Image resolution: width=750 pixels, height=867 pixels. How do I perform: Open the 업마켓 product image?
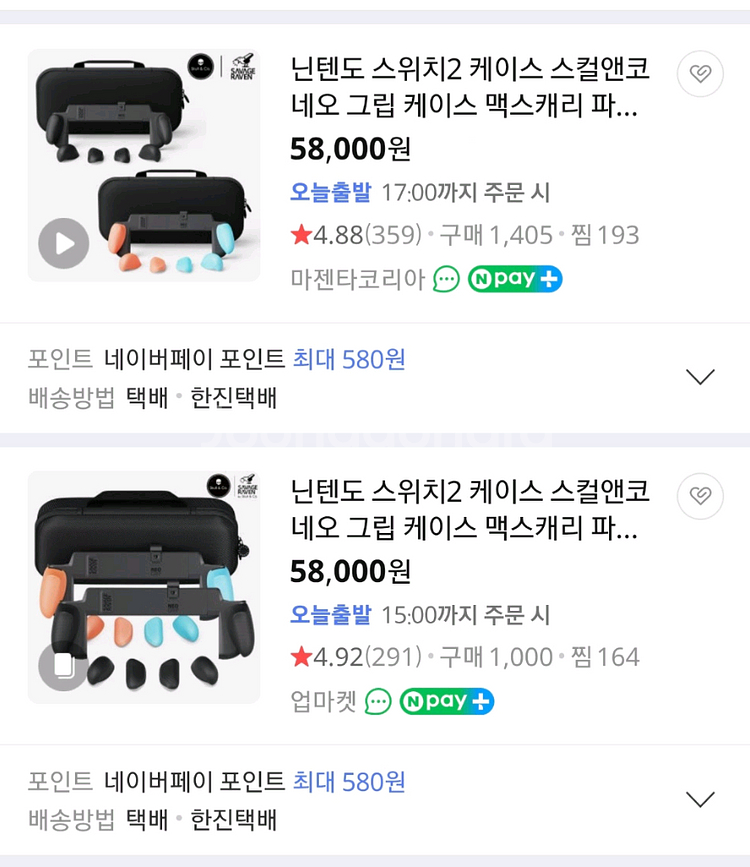(x=143, y=587)
